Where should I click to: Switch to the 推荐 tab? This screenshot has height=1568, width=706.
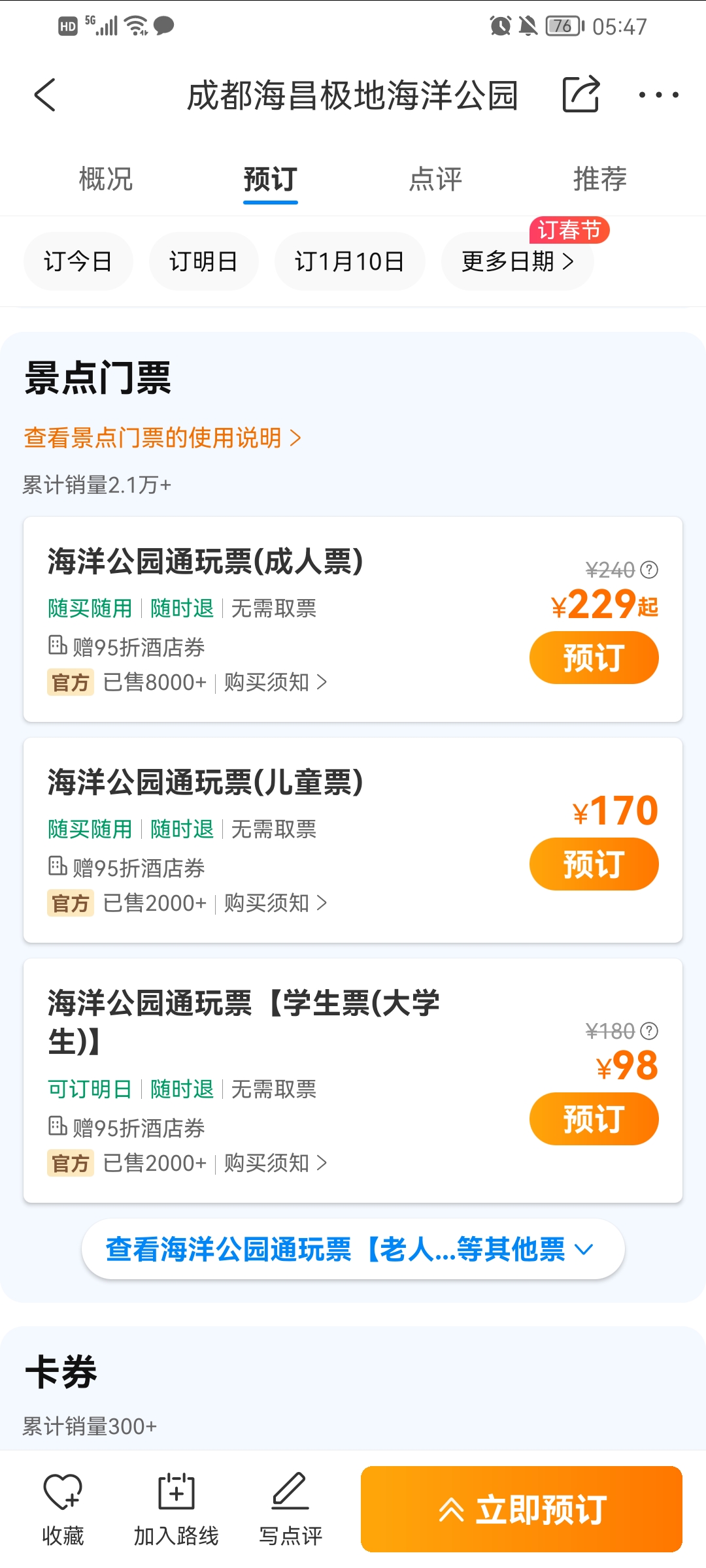tap(600, 179)
